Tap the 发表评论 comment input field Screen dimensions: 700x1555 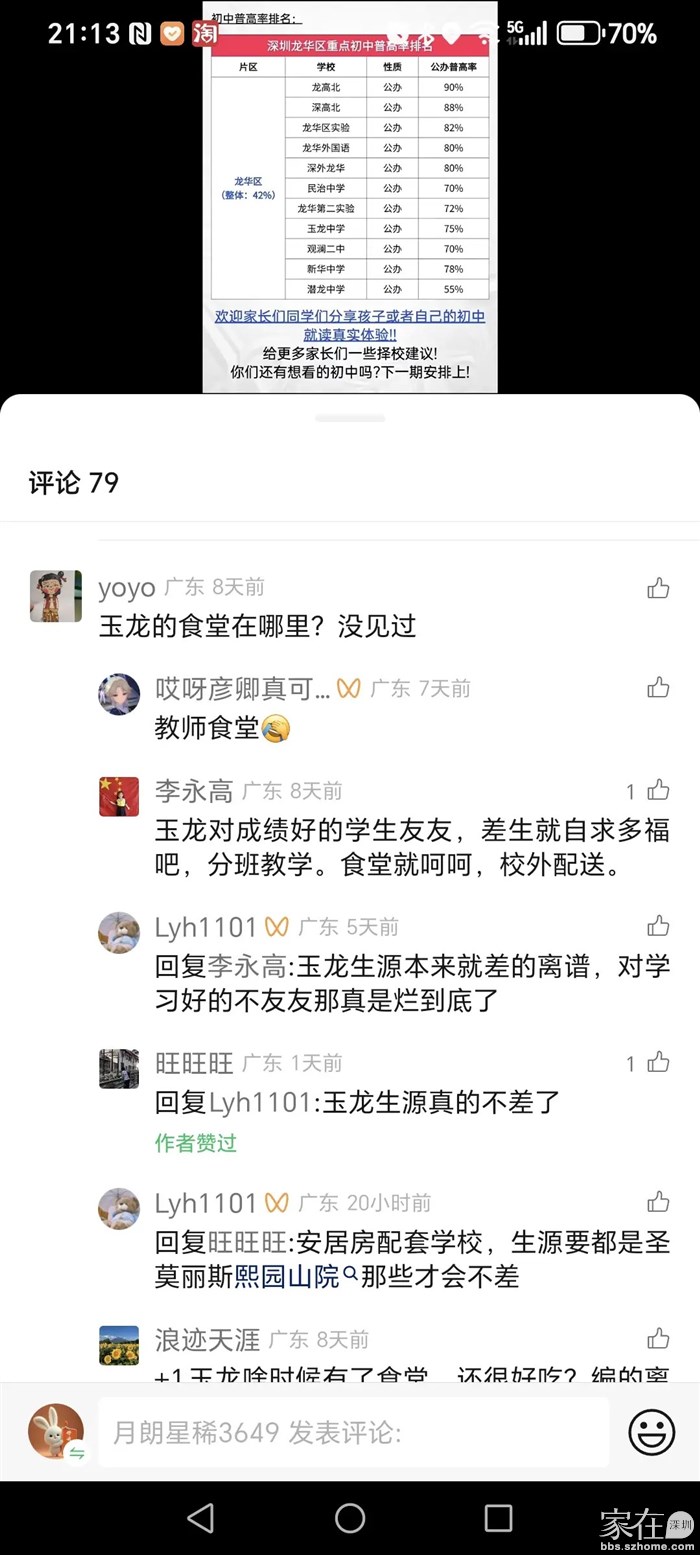click(x=353, y=1432)
